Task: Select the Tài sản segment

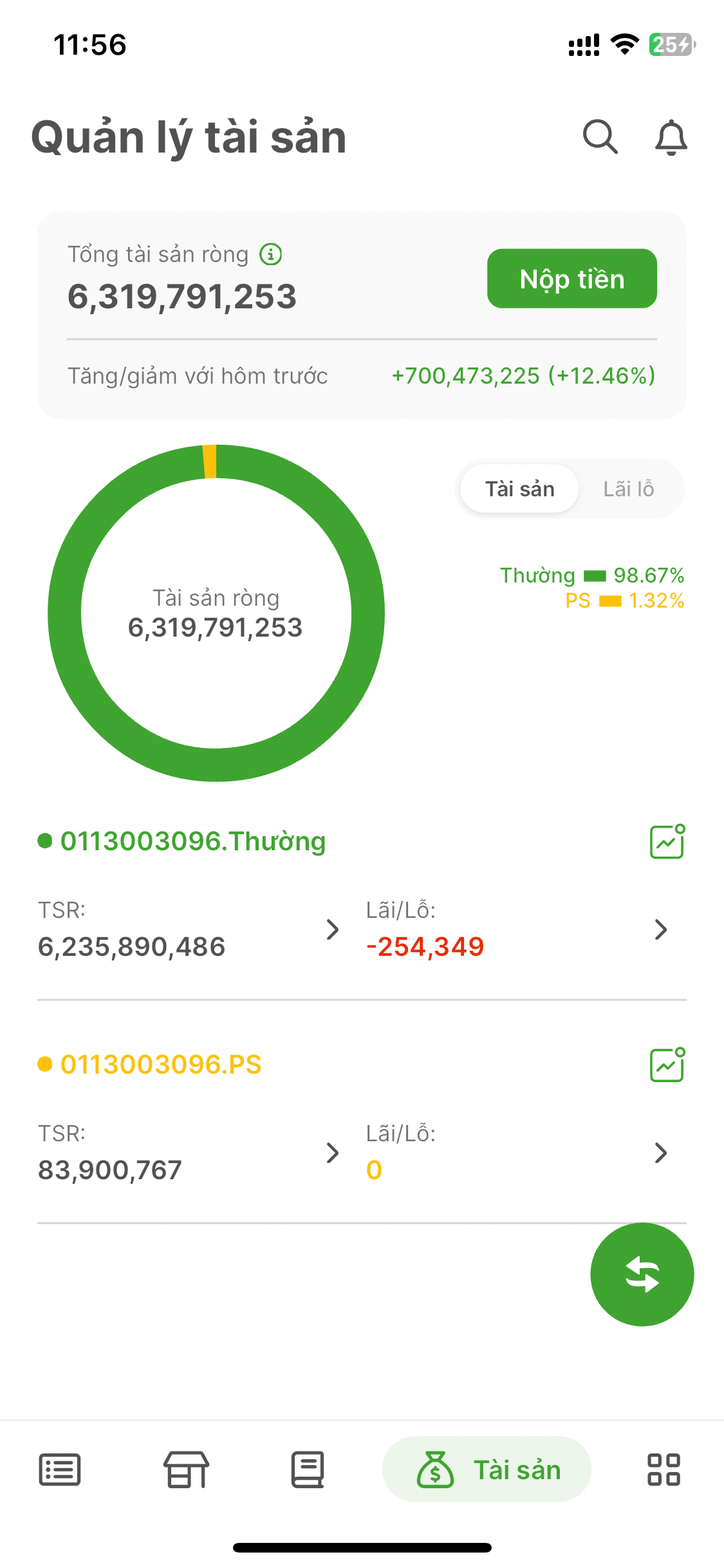Action: [x=519, y=489]
